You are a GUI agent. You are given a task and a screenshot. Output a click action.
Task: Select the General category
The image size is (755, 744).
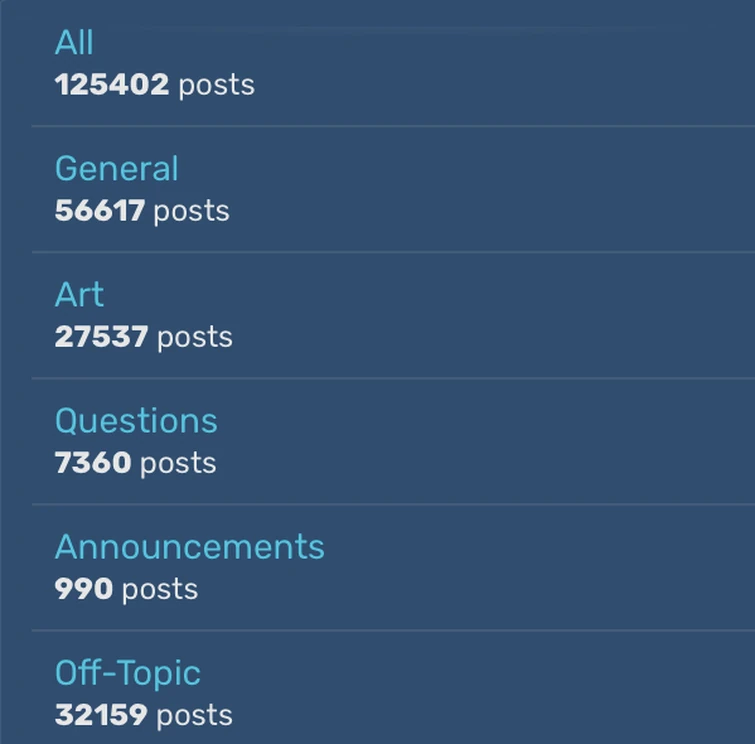point(116,169)
